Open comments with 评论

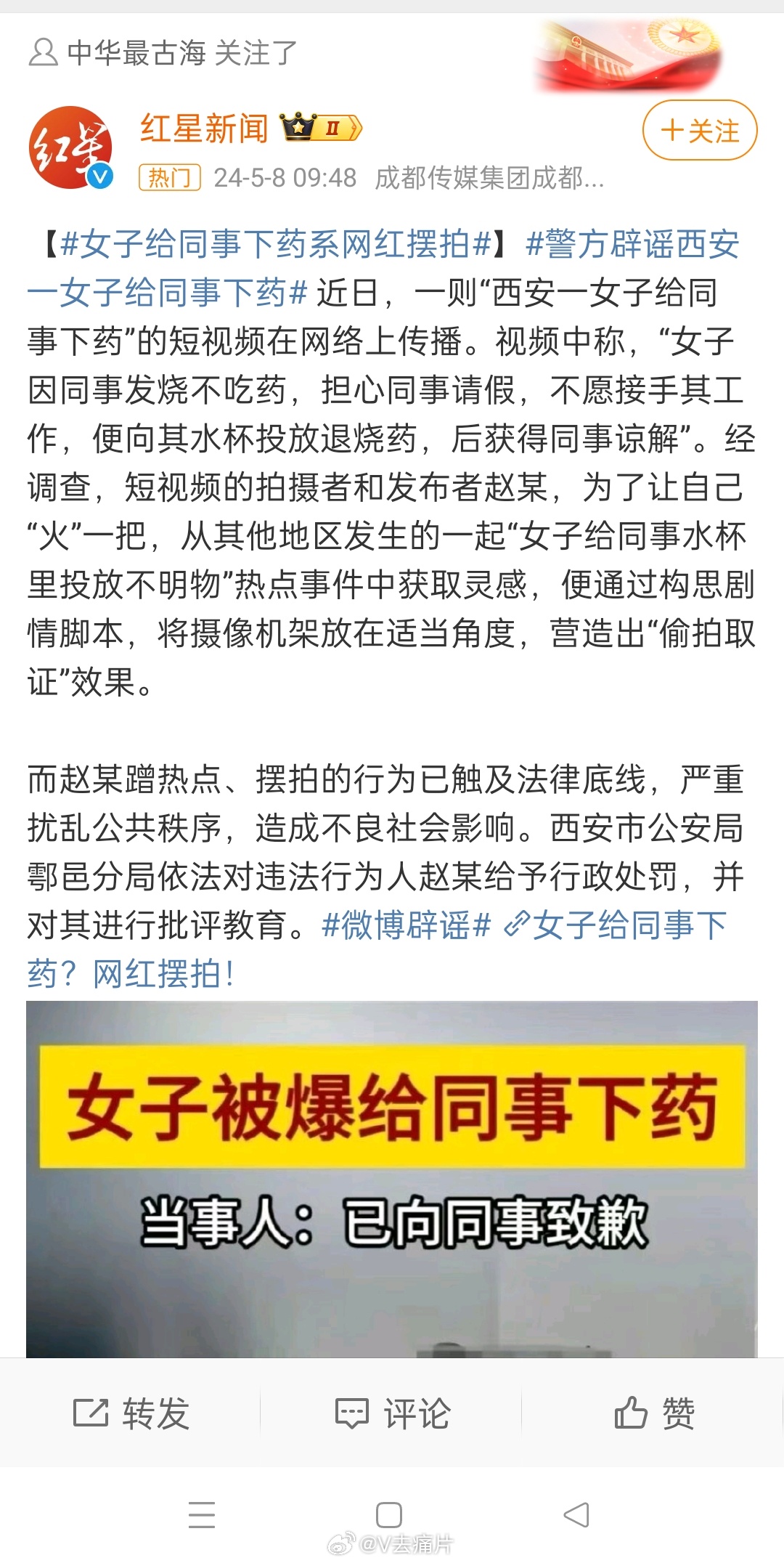click(x=392, y=1413)
